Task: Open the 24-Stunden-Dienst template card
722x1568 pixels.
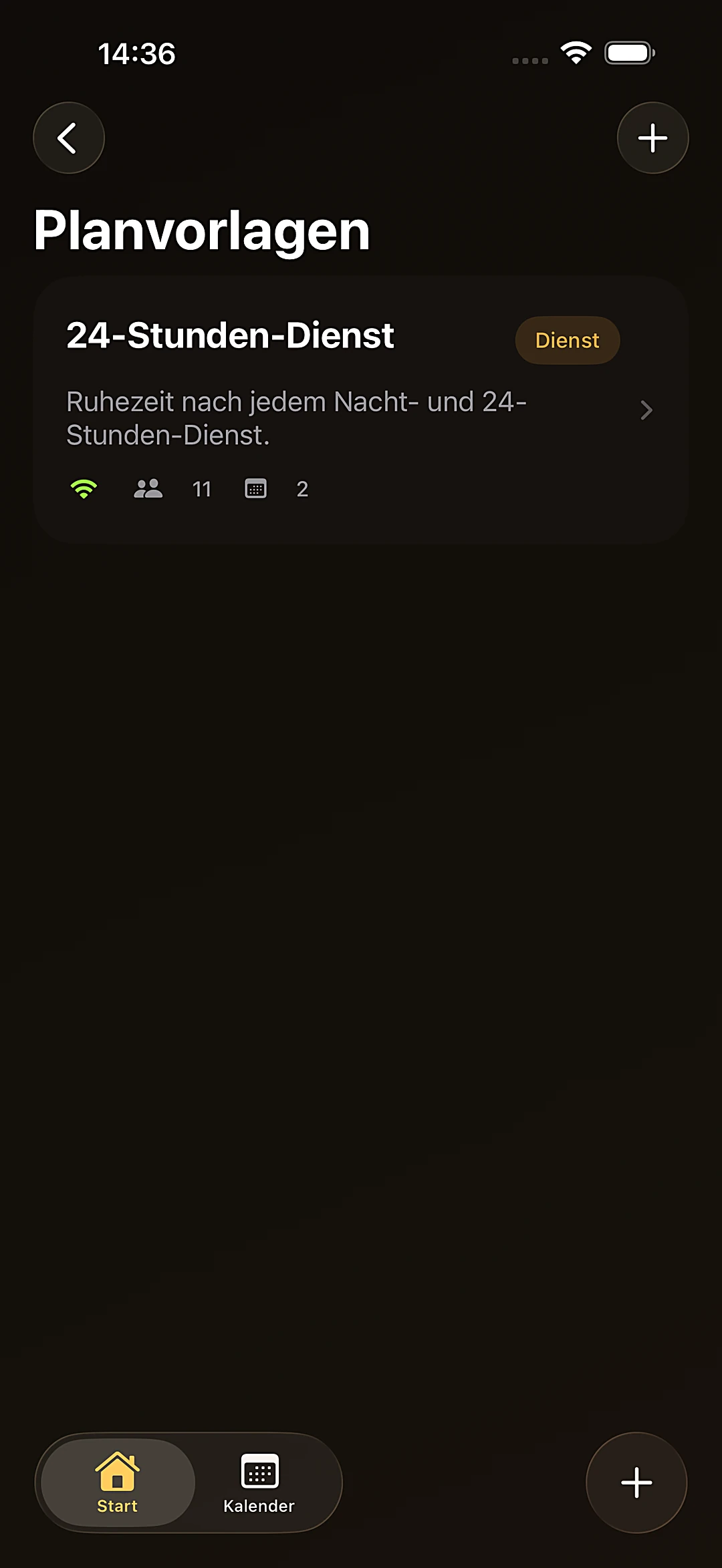Action: pos(361,410)
